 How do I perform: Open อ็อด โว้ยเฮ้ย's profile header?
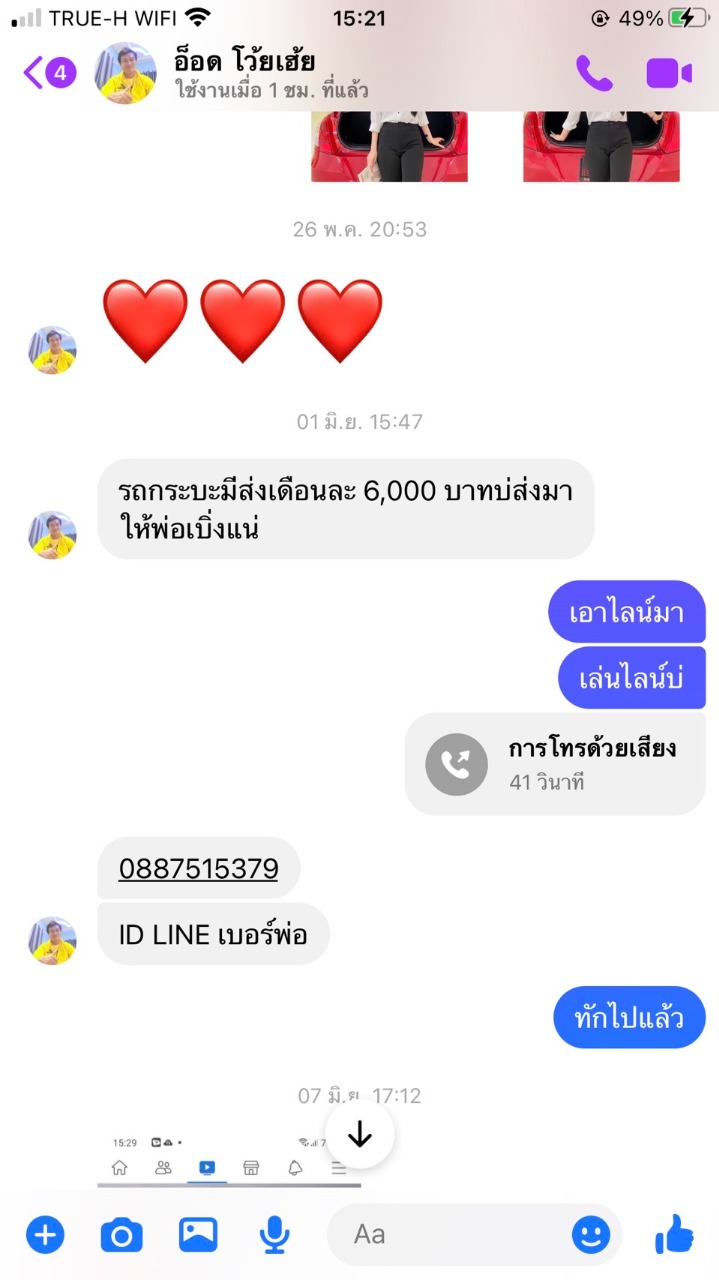[232, 74]
